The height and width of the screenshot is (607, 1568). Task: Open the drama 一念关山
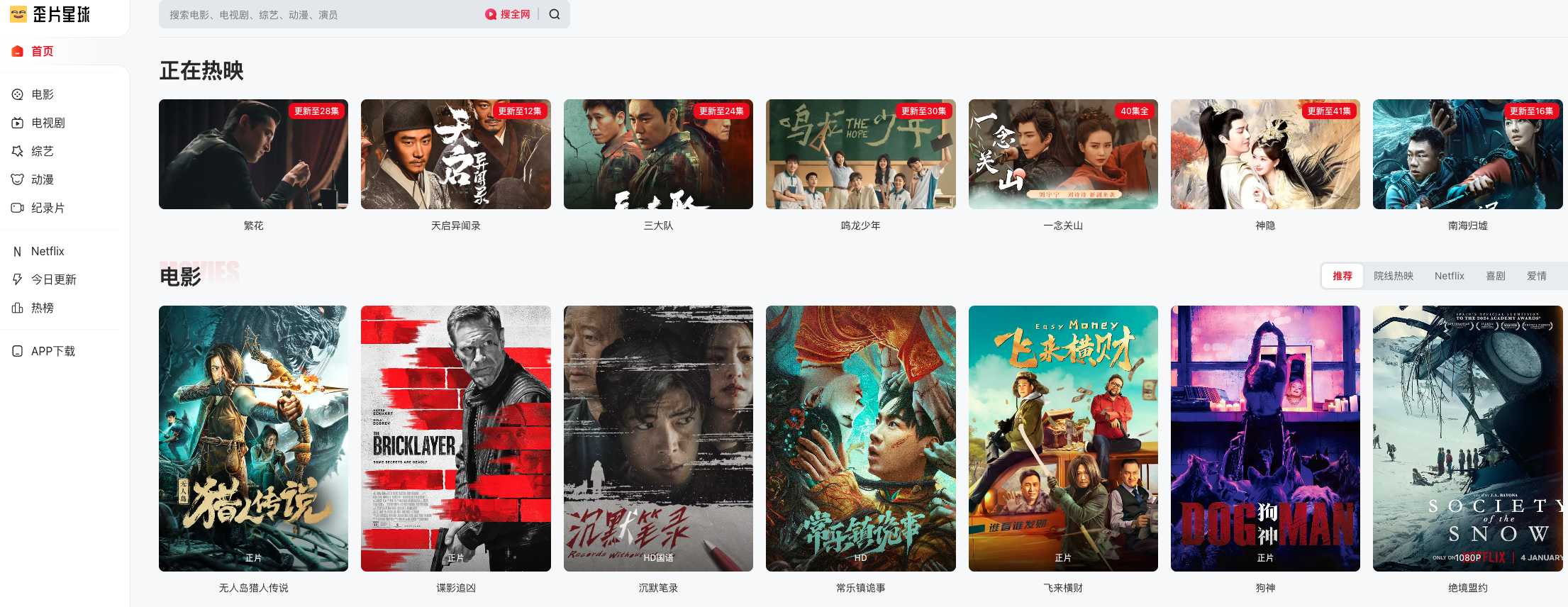tap(1062, 155)
